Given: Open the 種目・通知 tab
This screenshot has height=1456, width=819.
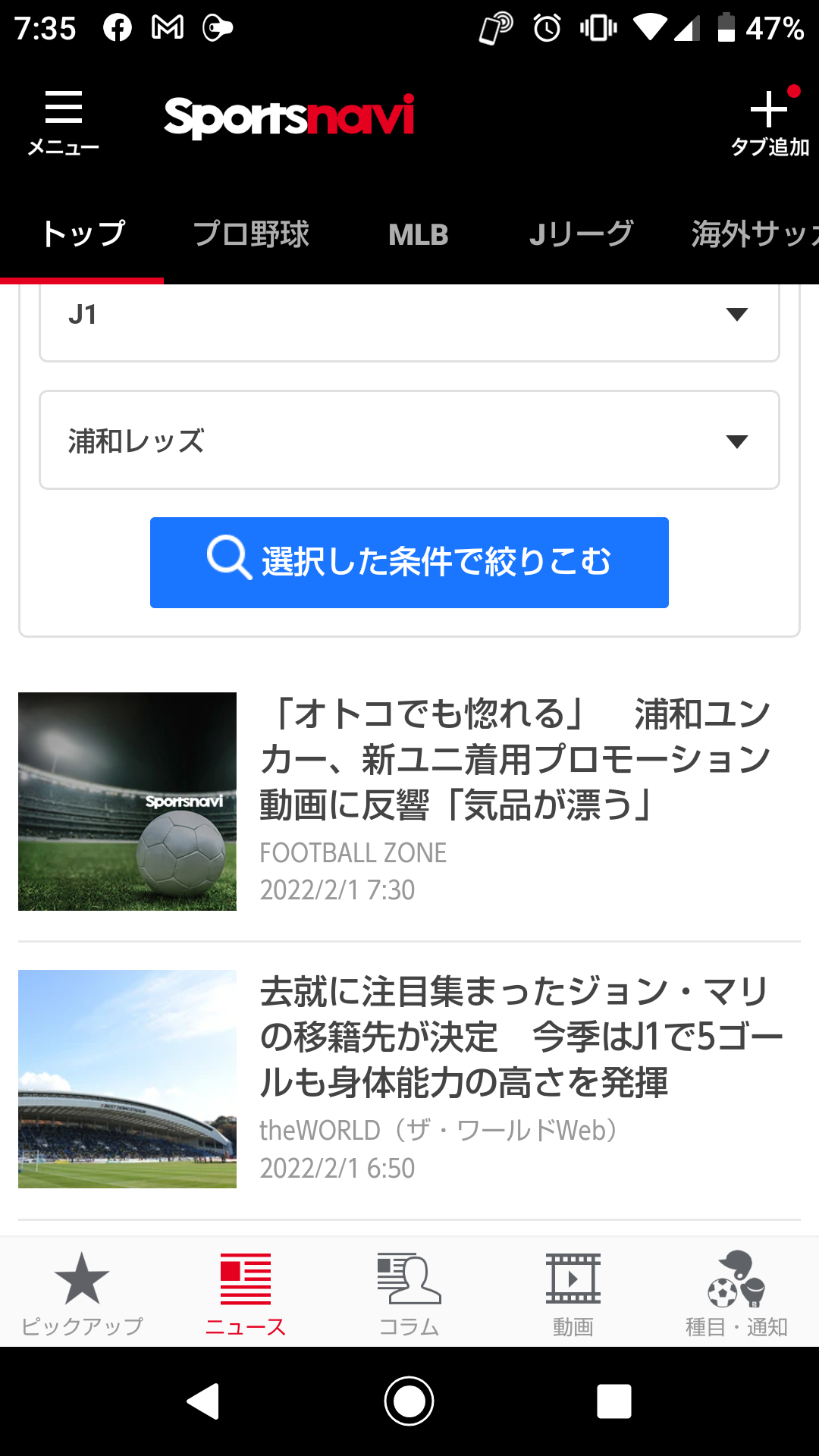Looking at the screenshot, I should pyautogui.click(x=736, y=1294).
